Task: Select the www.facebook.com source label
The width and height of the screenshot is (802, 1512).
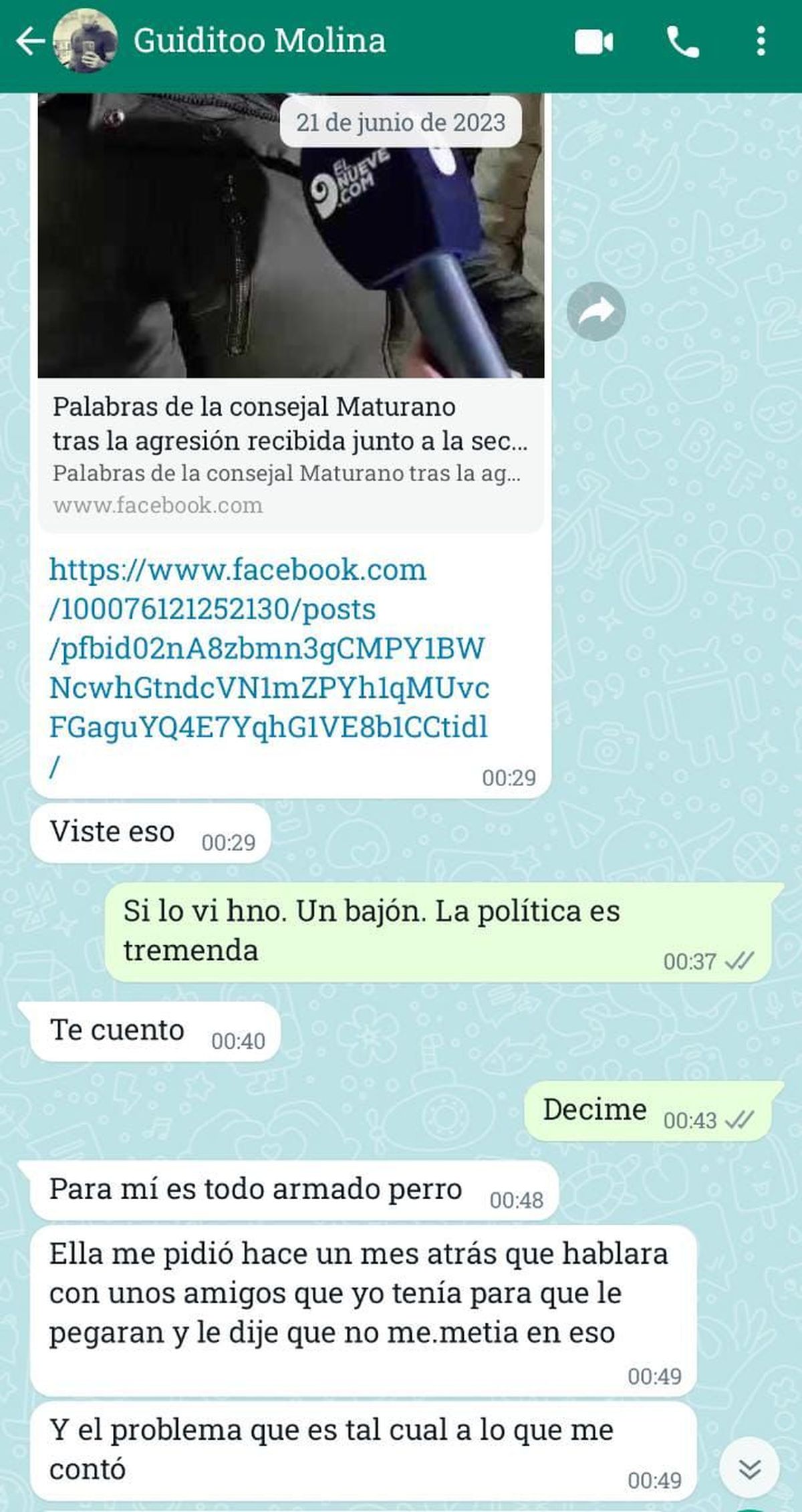Action: 158,505
